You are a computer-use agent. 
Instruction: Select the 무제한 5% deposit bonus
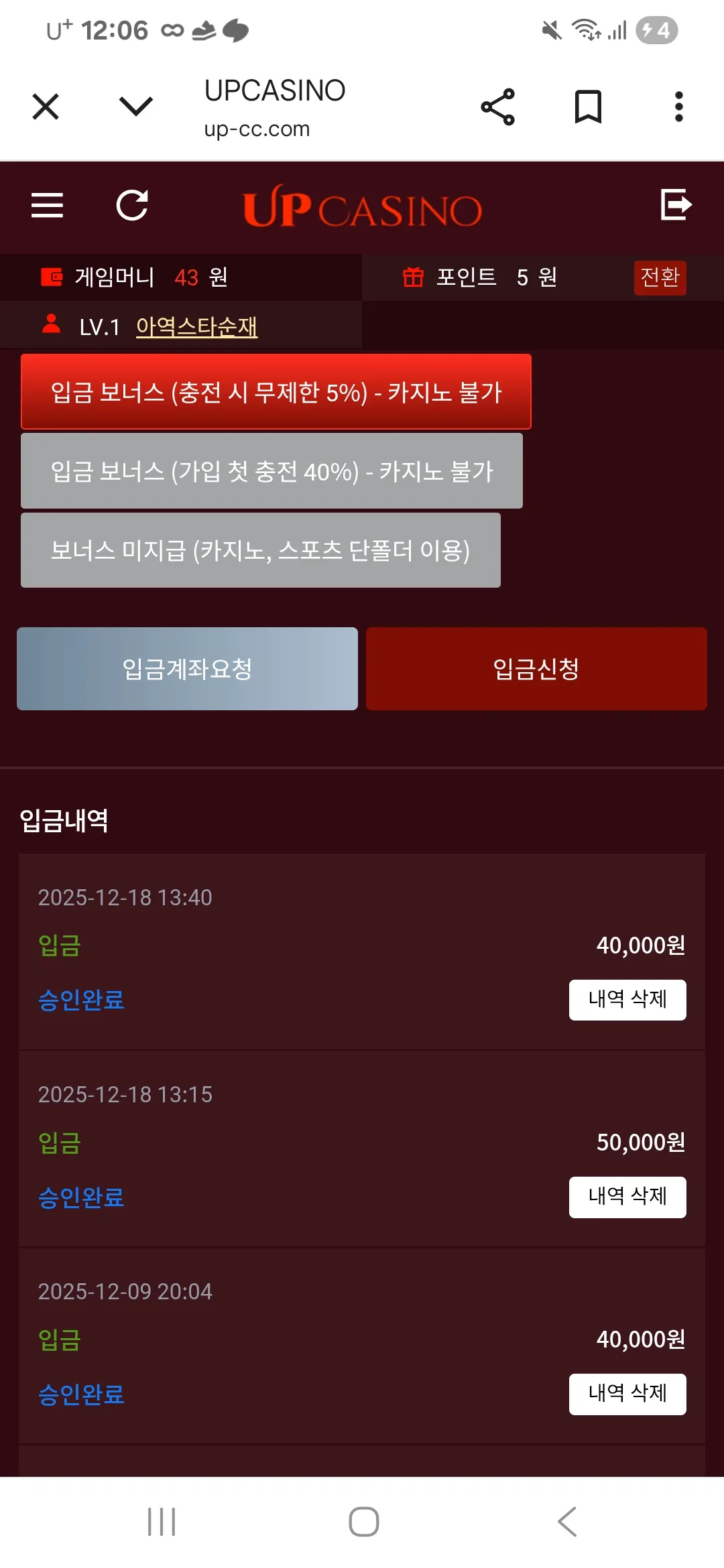[276, 392]
